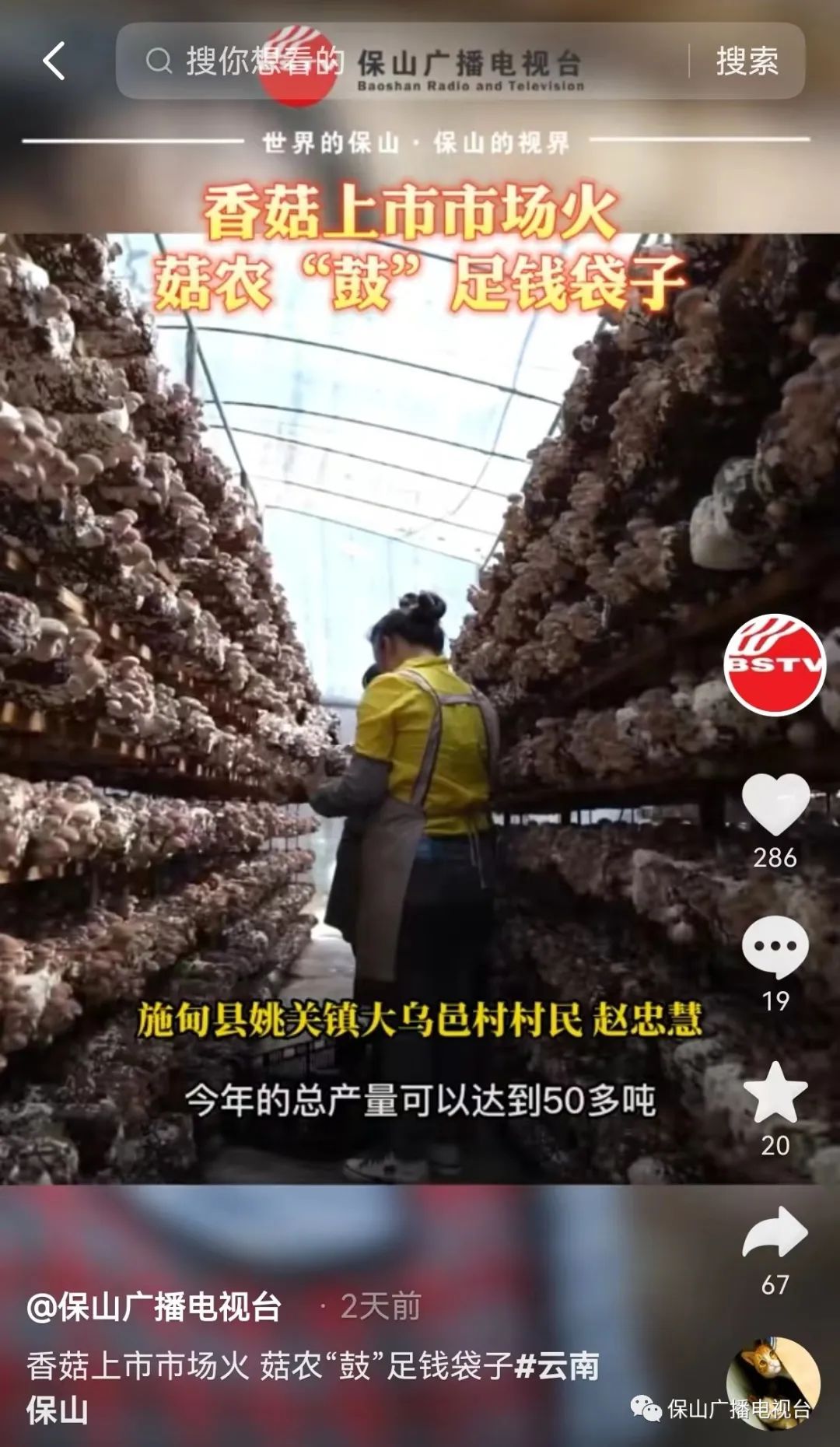Open the comments via speech bubble icon
840x1447 pixels.
click(774, 945)
